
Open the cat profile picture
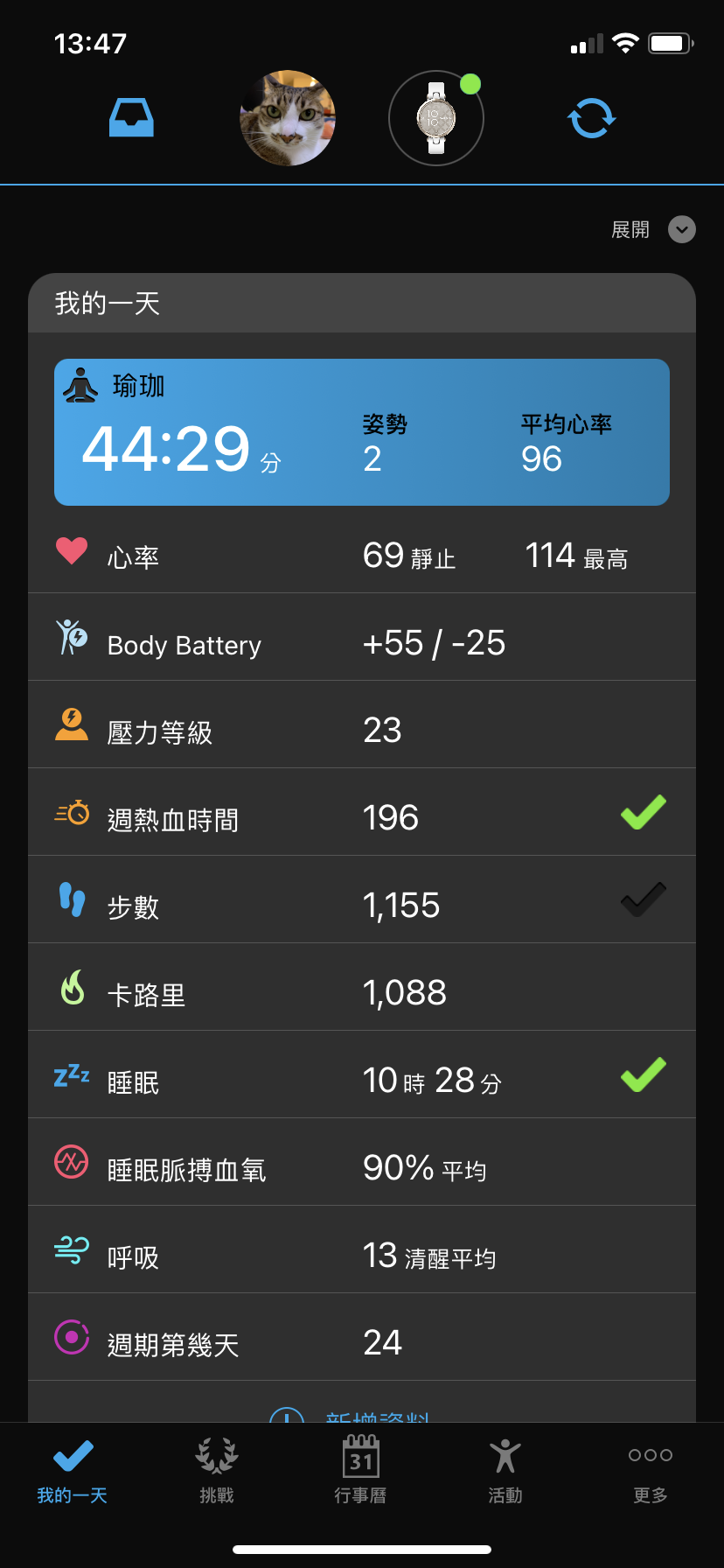pyautogui.click(x=288, y=118)
